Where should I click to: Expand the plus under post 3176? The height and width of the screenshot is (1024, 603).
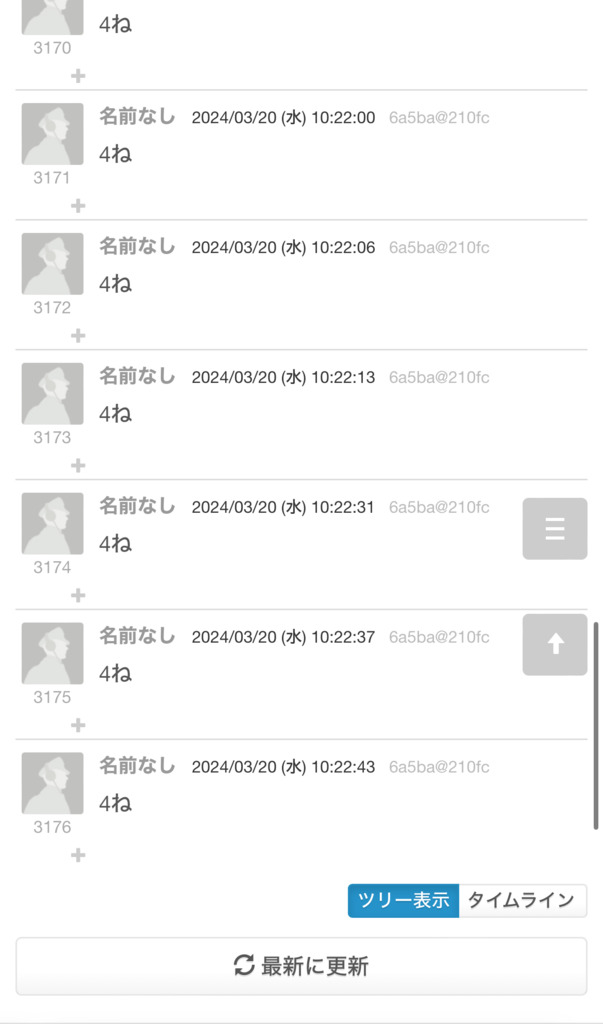pyautogui.click(x=78, y=856)
